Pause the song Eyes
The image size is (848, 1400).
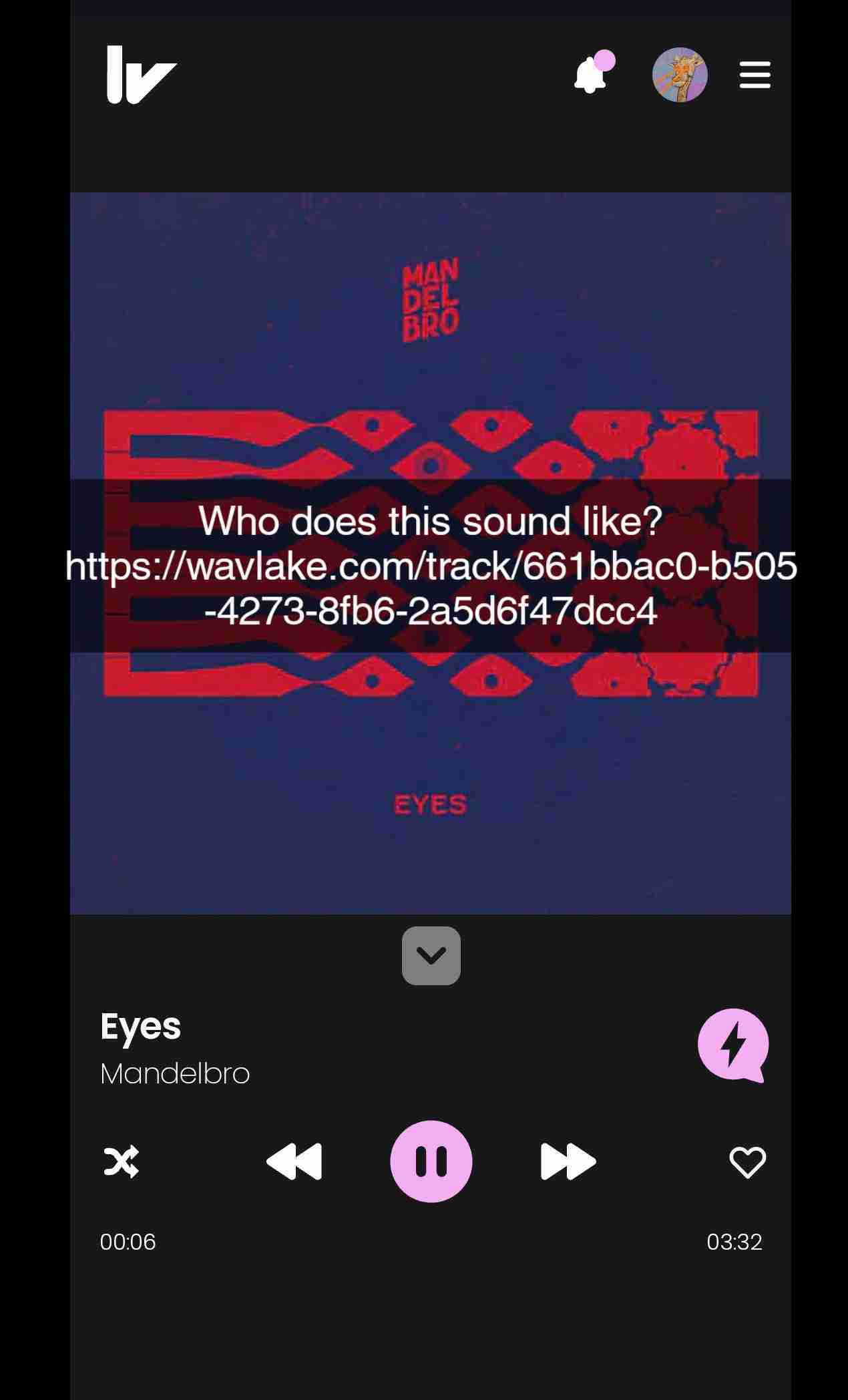431,1162
